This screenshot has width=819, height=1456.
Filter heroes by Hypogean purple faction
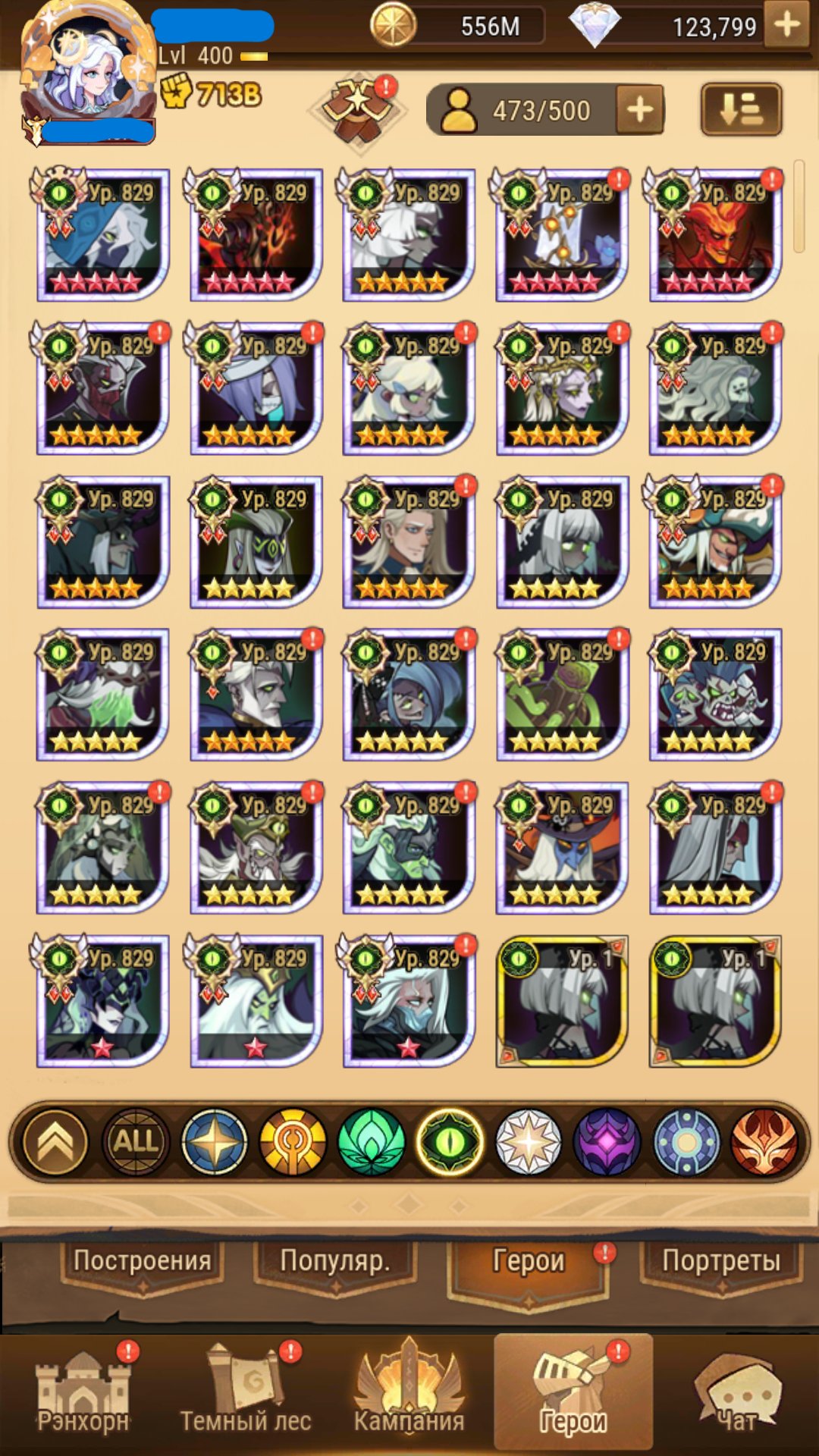[607, 1142]
